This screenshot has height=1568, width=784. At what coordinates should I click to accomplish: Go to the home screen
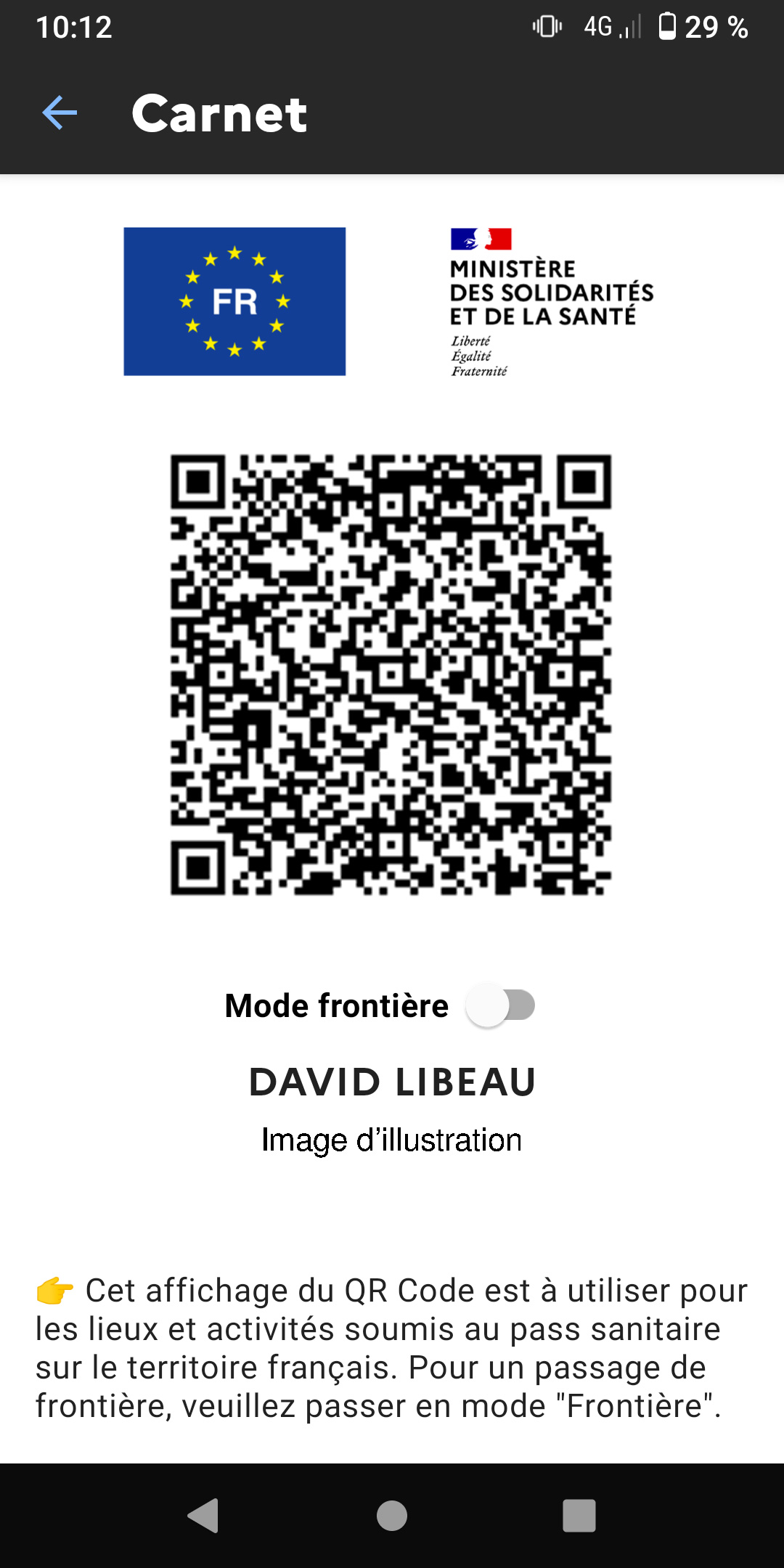(392, 1516)
